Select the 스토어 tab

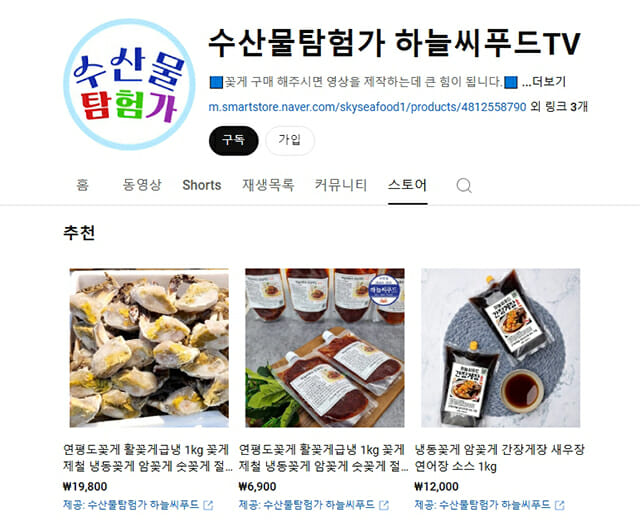[407, 185]
